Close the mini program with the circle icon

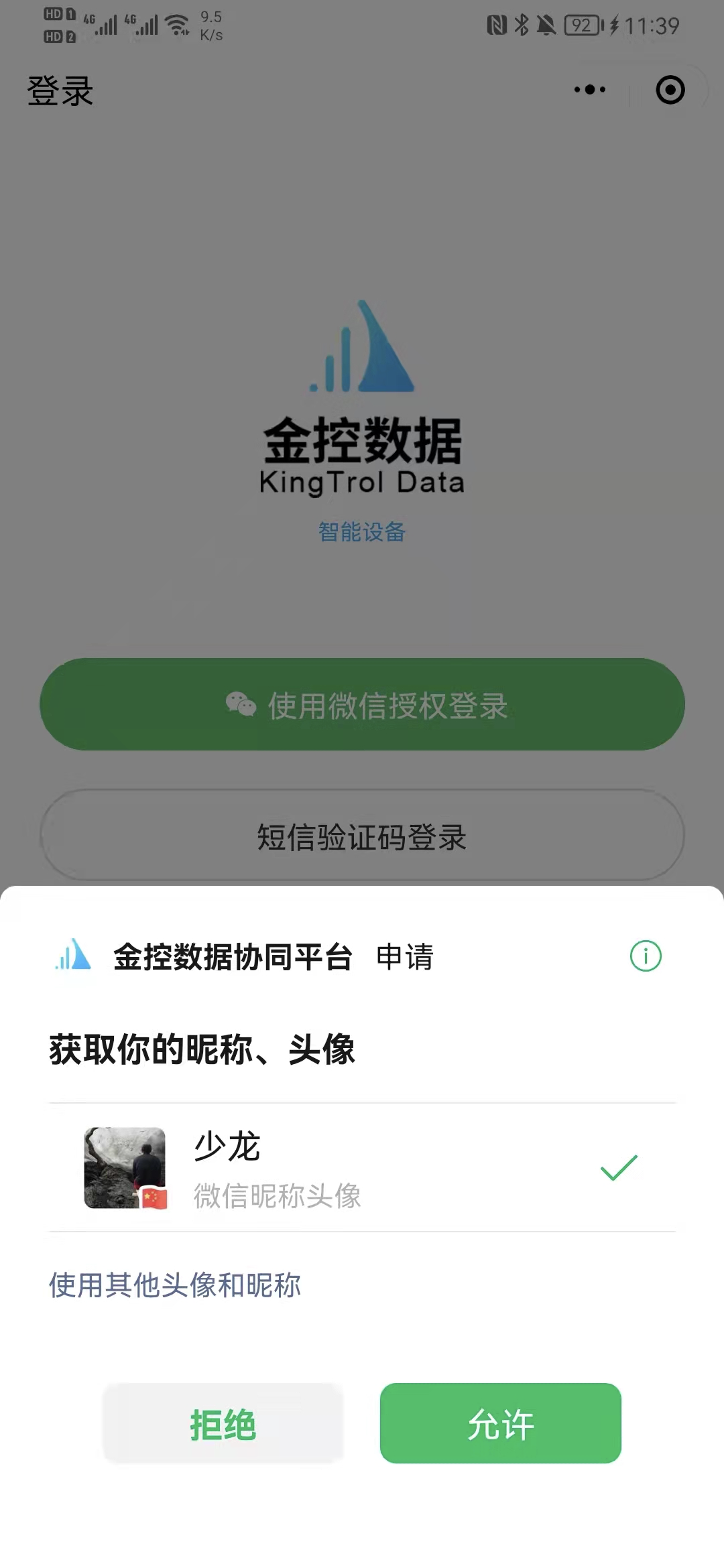tap(670, 90)
